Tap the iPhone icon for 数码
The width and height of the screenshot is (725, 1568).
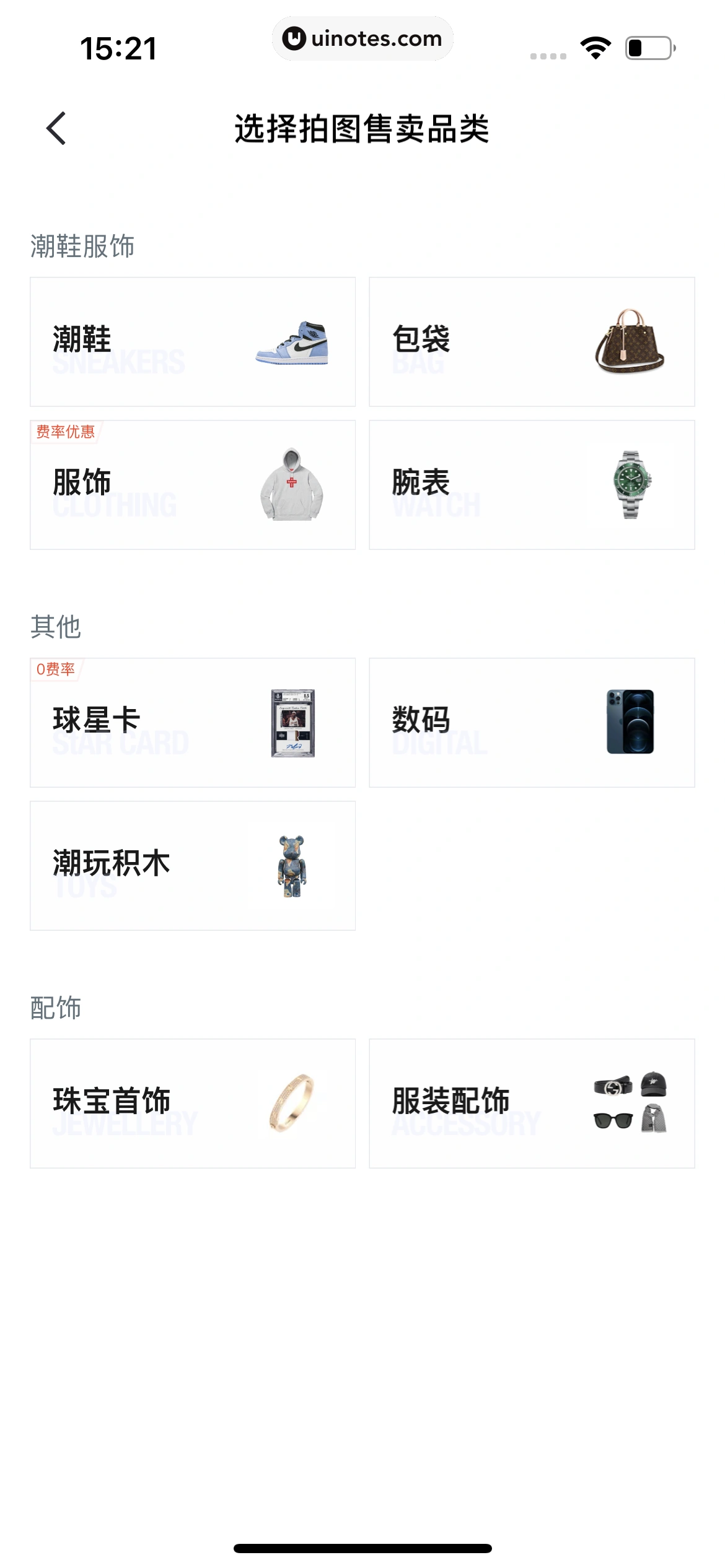(629, 721)
